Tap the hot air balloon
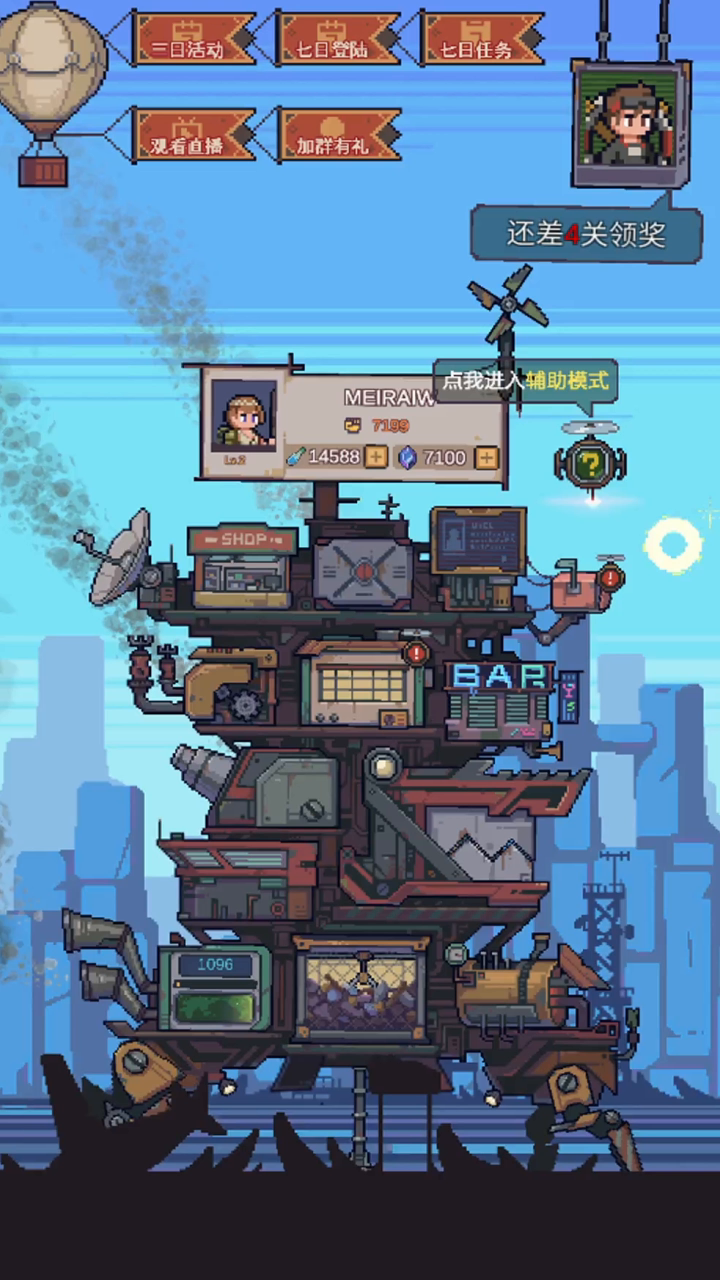 coord(50,92)
